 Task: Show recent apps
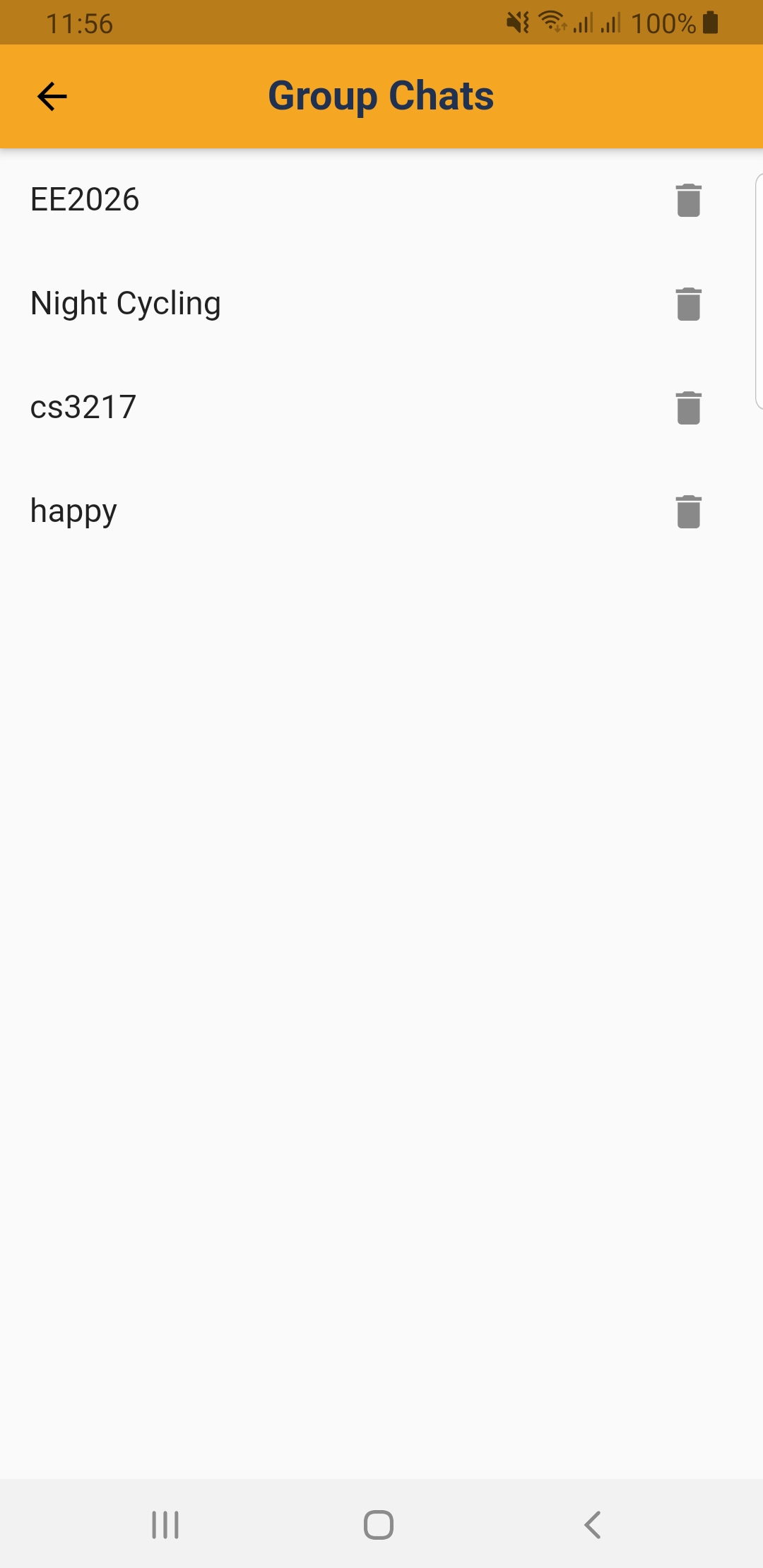(165, 1525)
